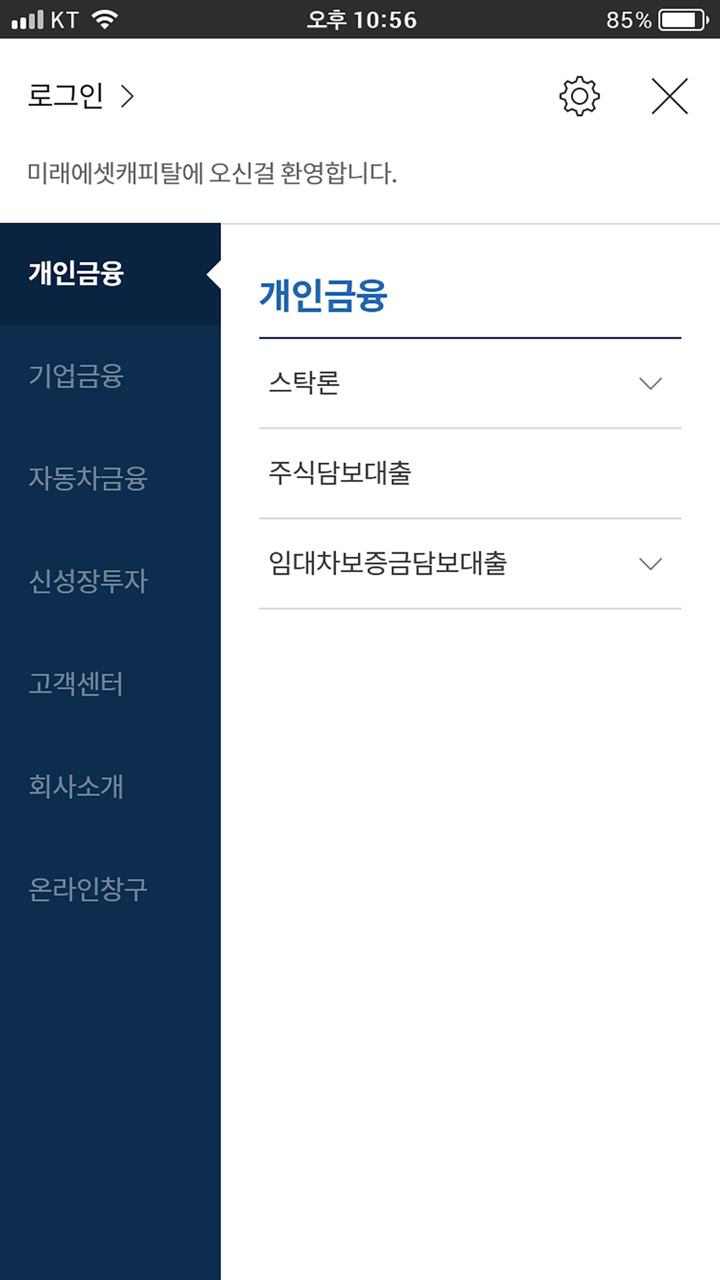Open the 로그인 login link
720x1280 pixels.
[x=80, y=97]
